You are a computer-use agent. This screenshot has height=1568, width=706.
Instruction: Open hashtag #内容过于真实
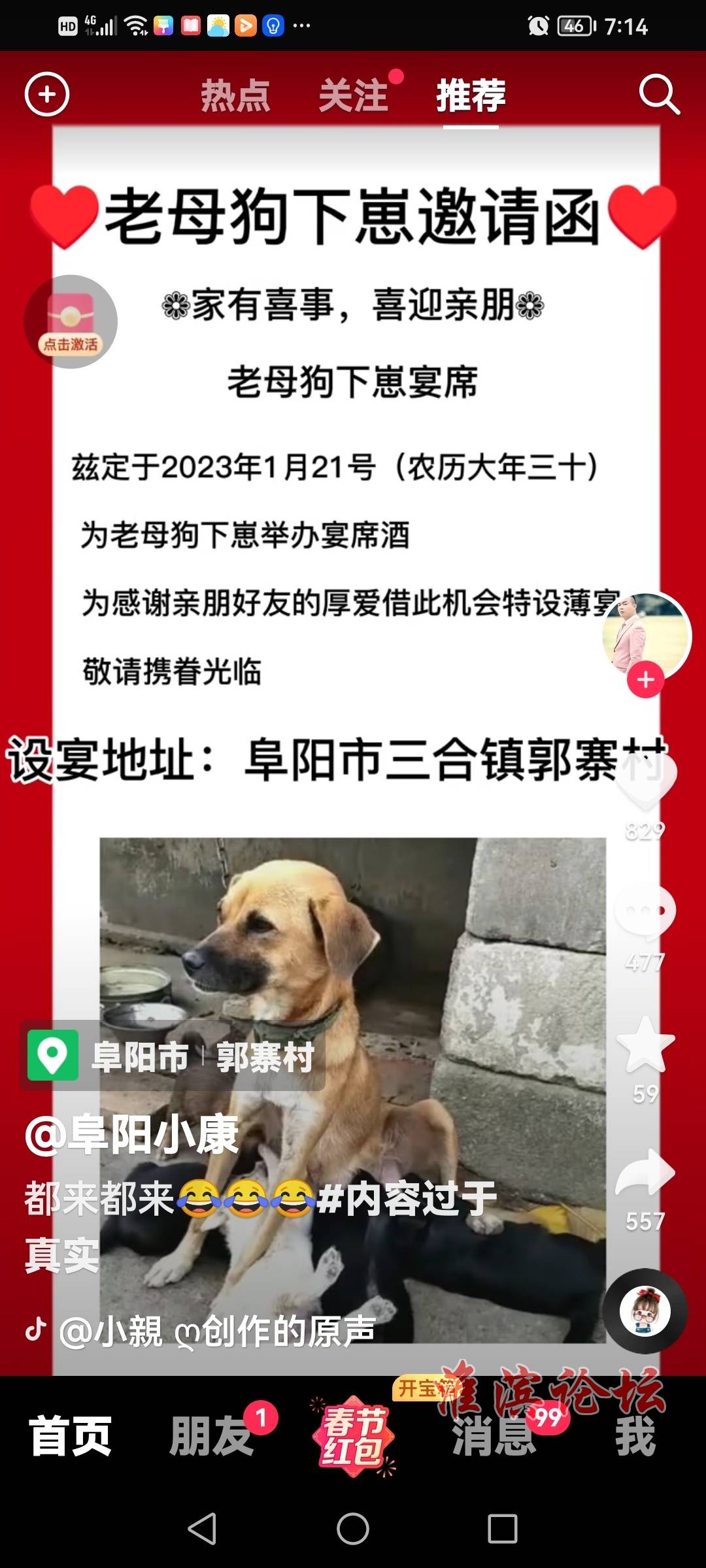tap(407, 1199)
